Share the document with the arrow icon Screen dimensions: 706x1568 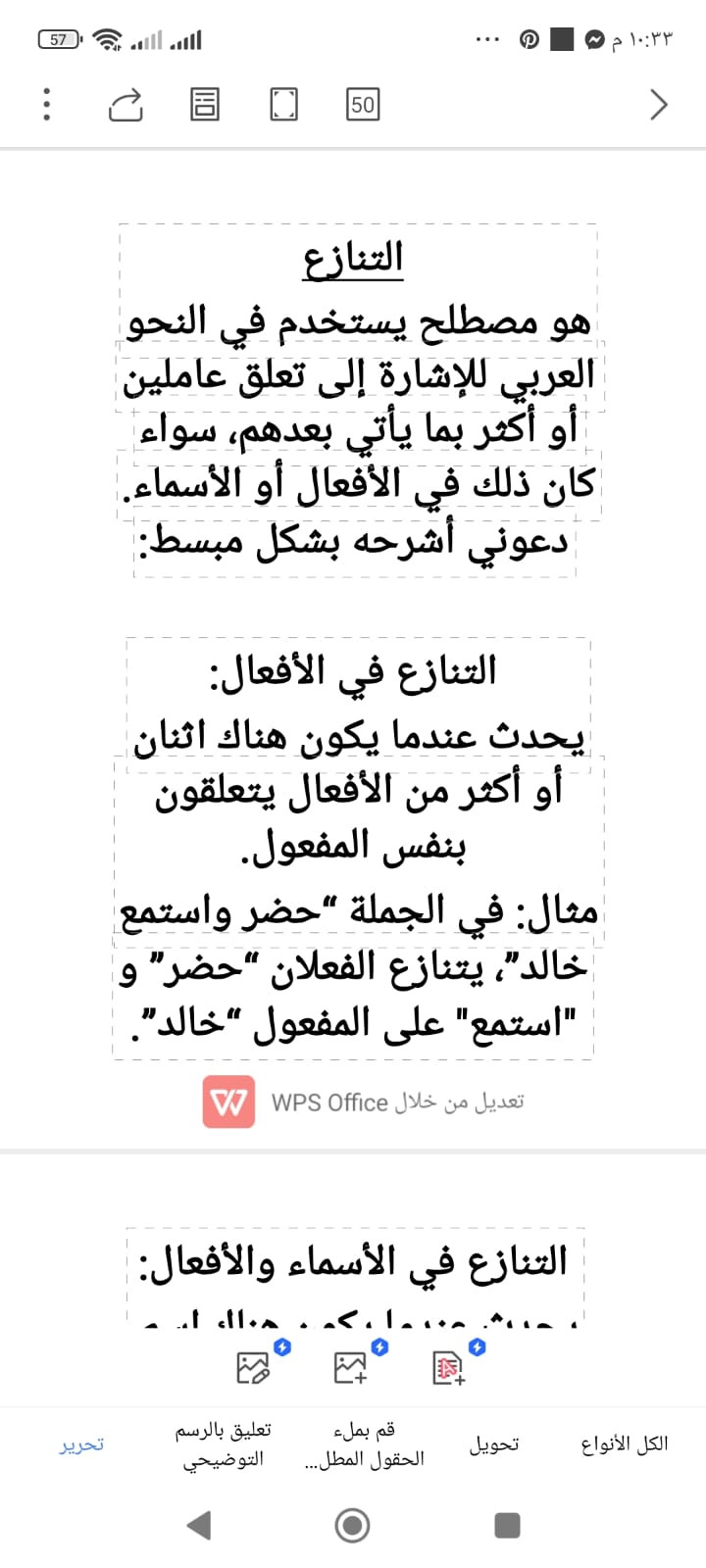[126, 105]
